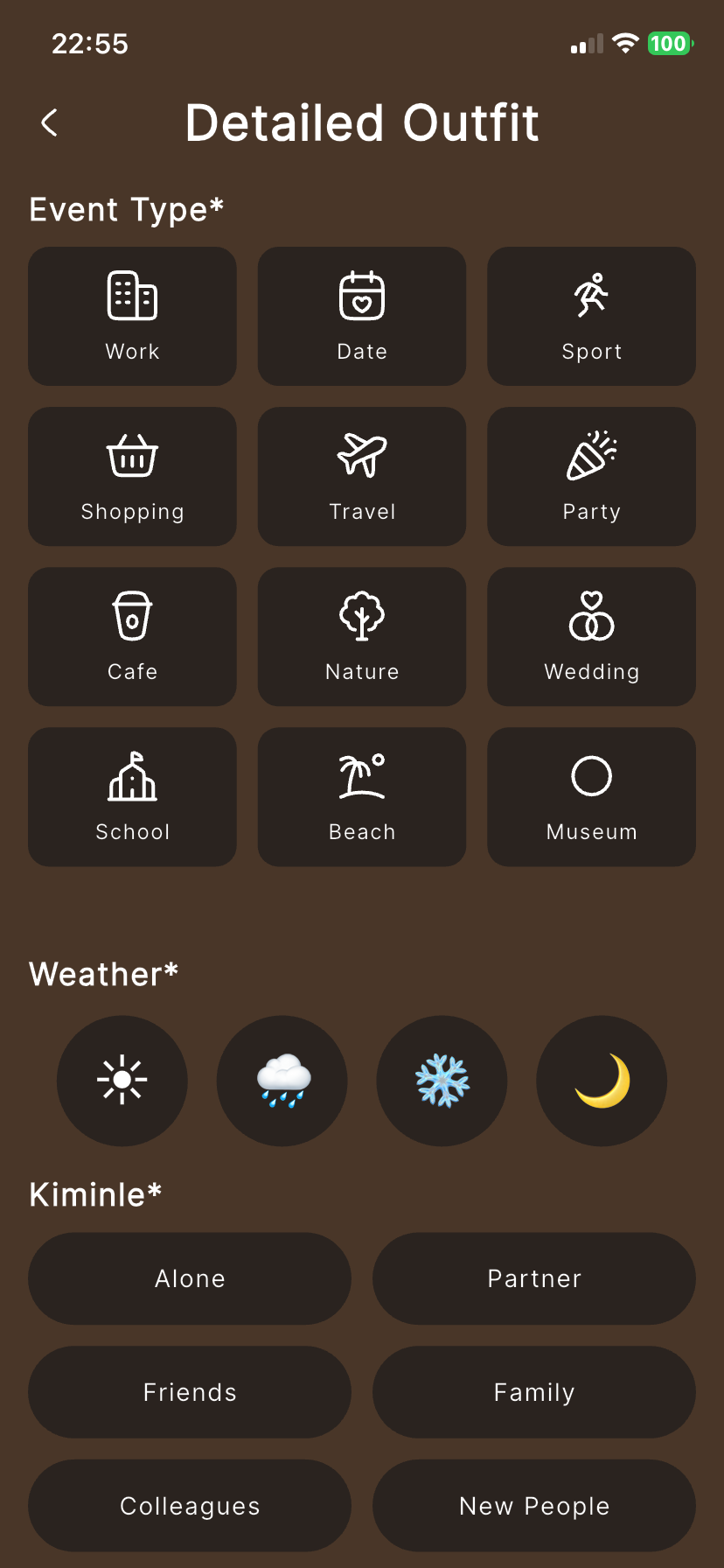Choose the Travel event tile

point(362,476)
